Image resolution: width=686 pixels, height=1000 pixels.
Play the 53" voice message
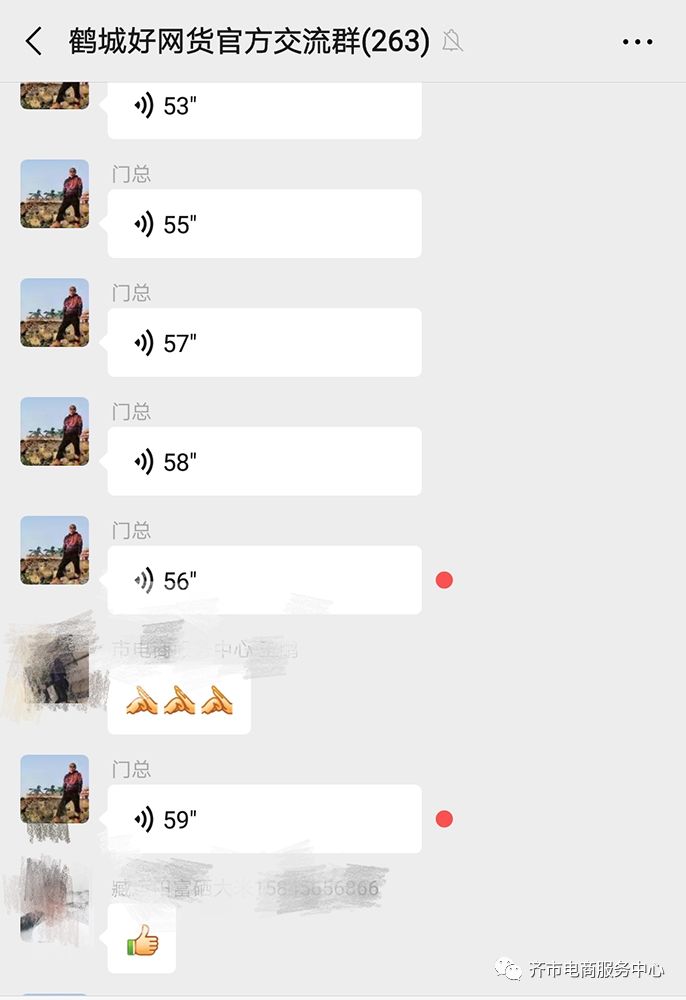tap(264, 107)
